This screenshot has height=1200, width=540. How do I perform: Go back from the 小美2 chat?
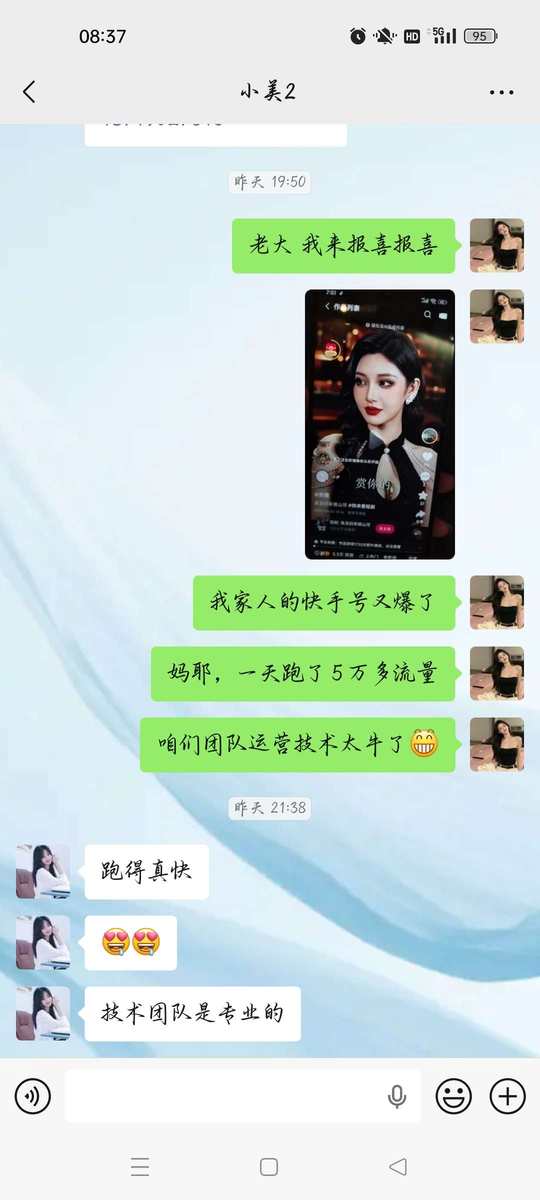[x=29, y=92]
